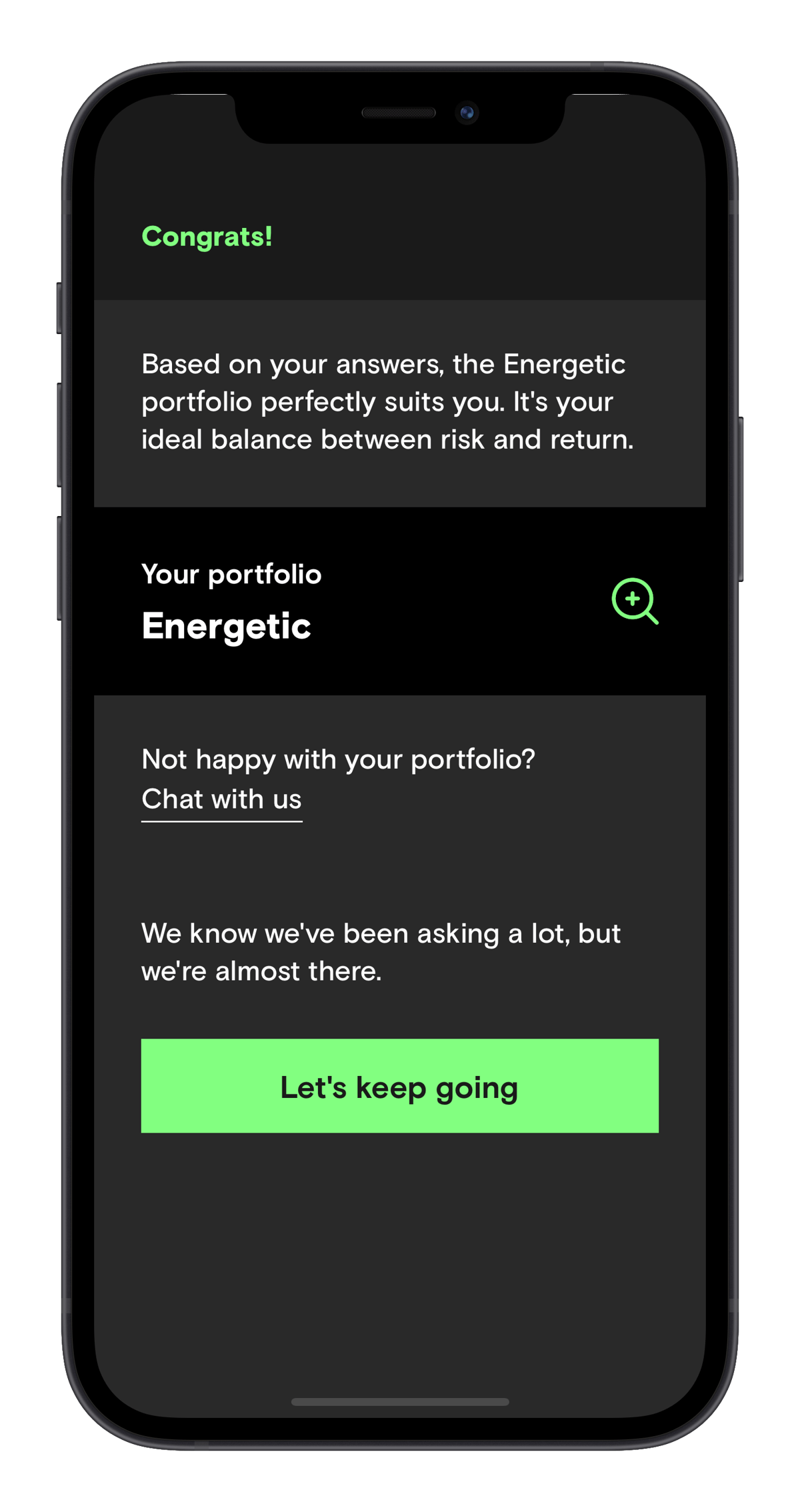This screenshot has width=800, height=1512.
Task: Tap the Let's keep going button
Action: point(399,1086)
